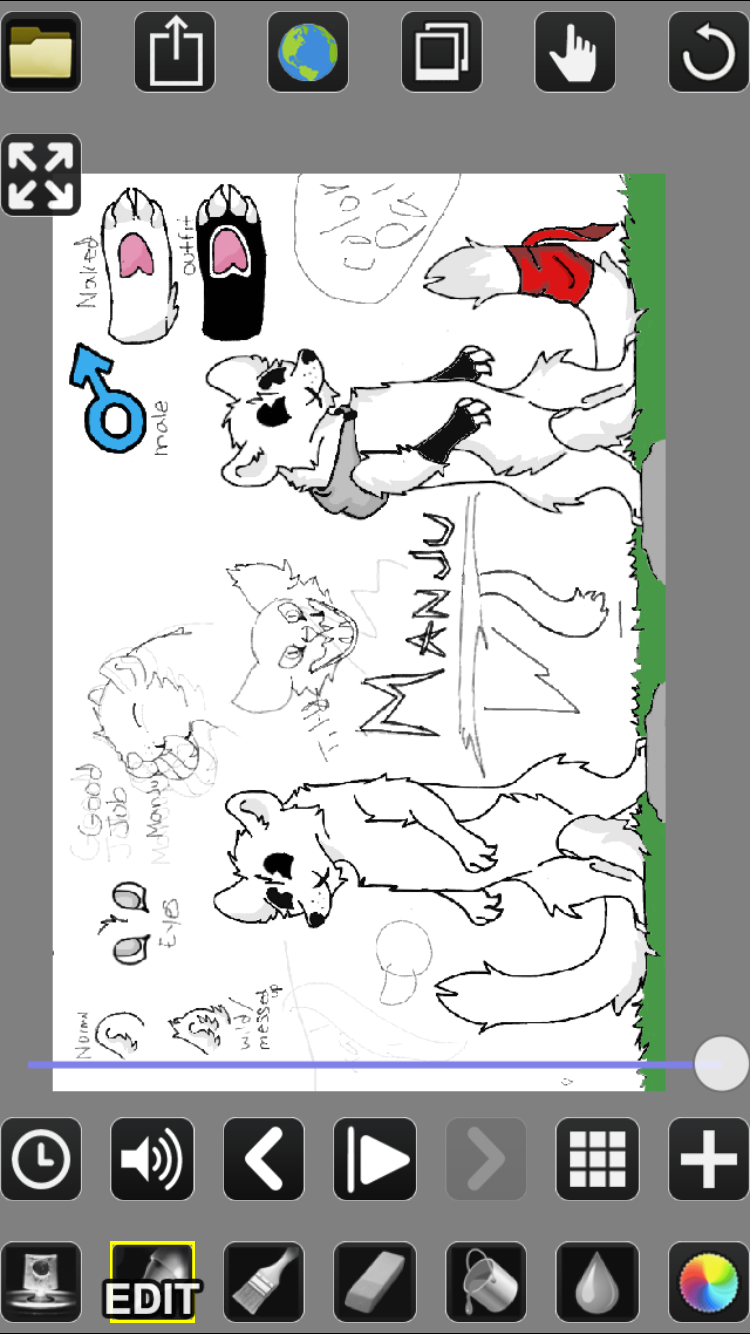Open the stage background tool
This screenshot has width=750, height=1334.
click(41, 1282)
